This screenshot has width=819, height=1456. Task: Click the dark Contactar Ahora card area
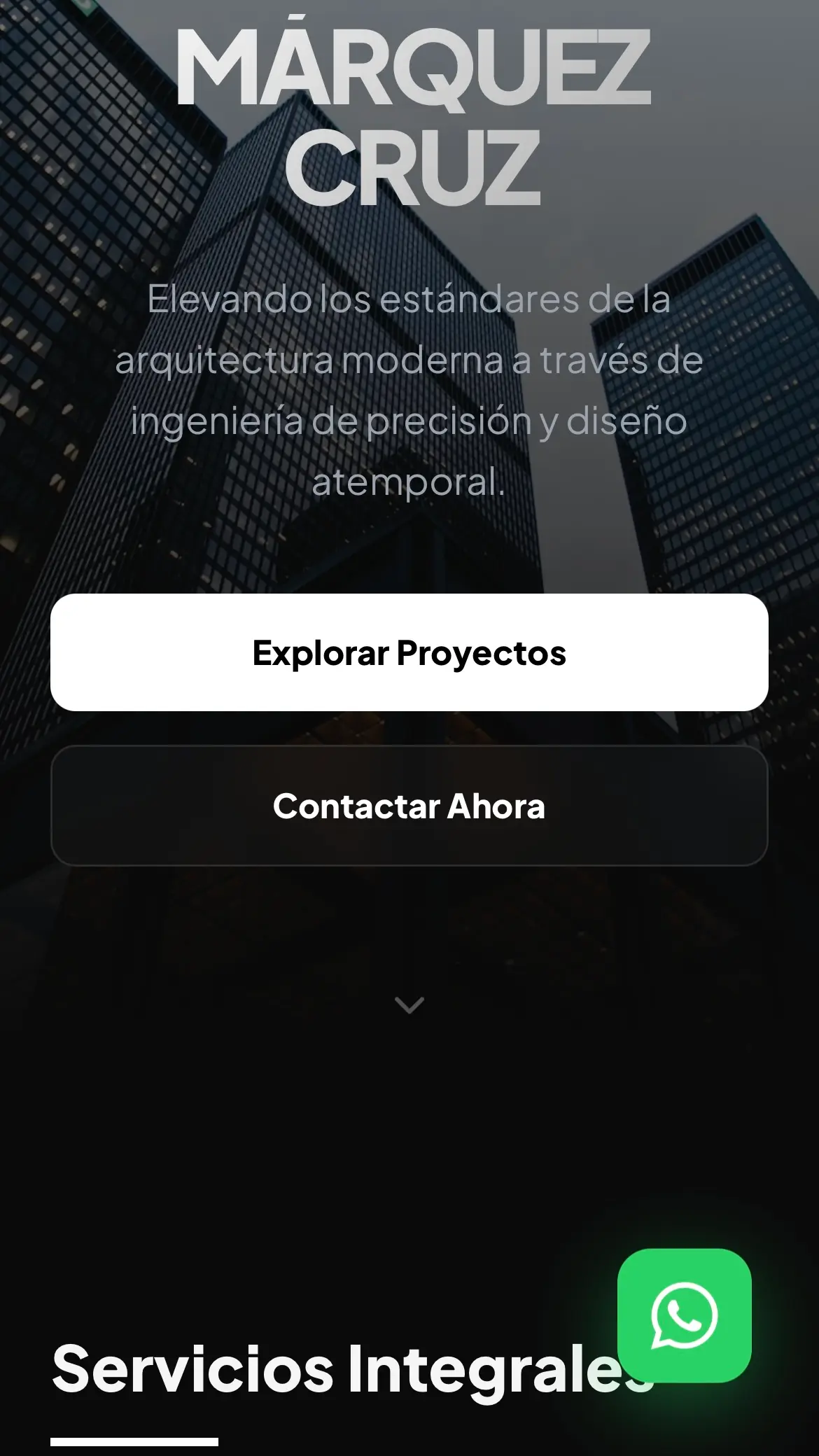pyautogui.click(x=409, y=806)
